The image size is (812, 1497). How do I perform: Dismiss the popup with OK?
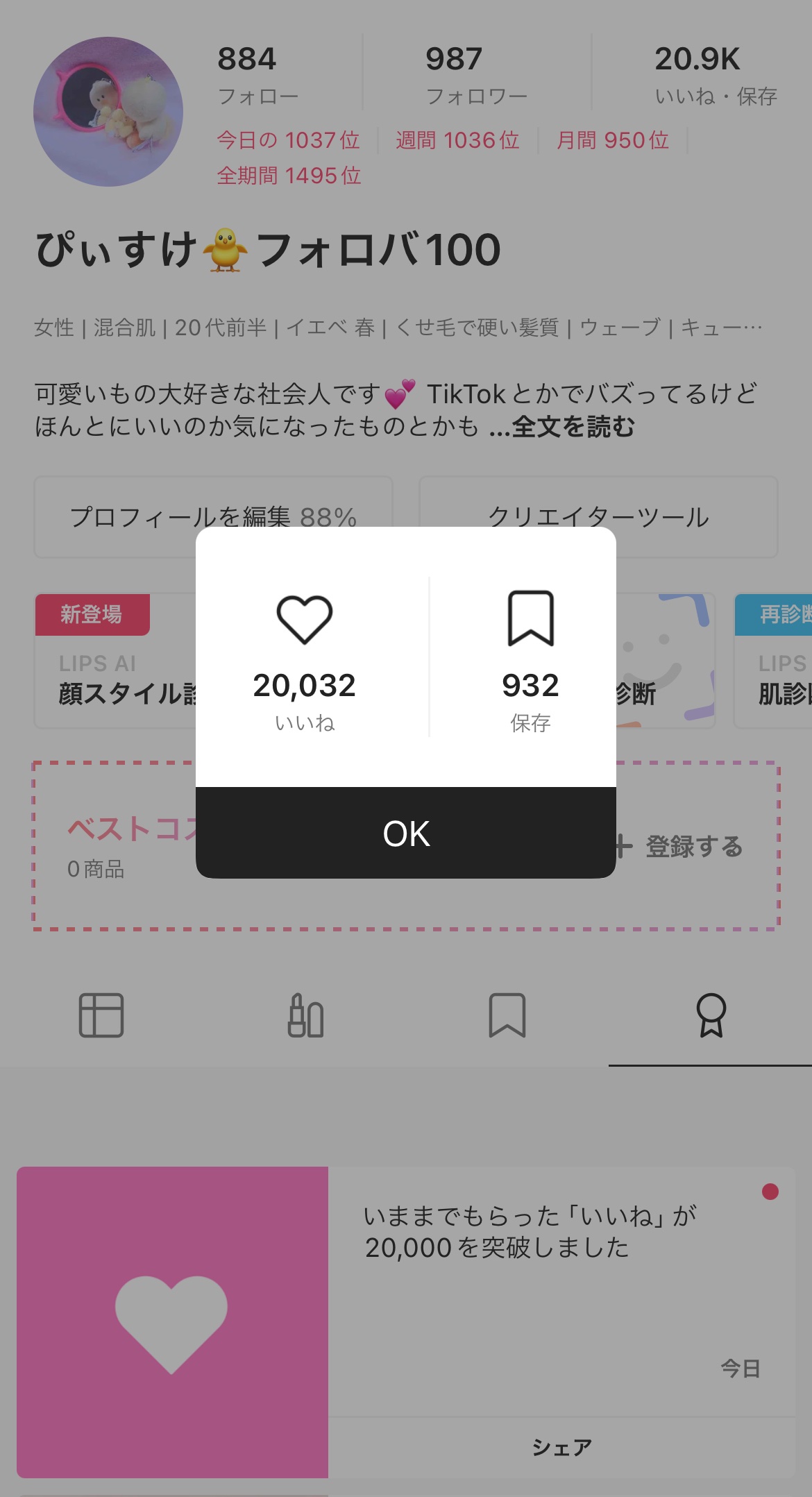pos(406,835)
